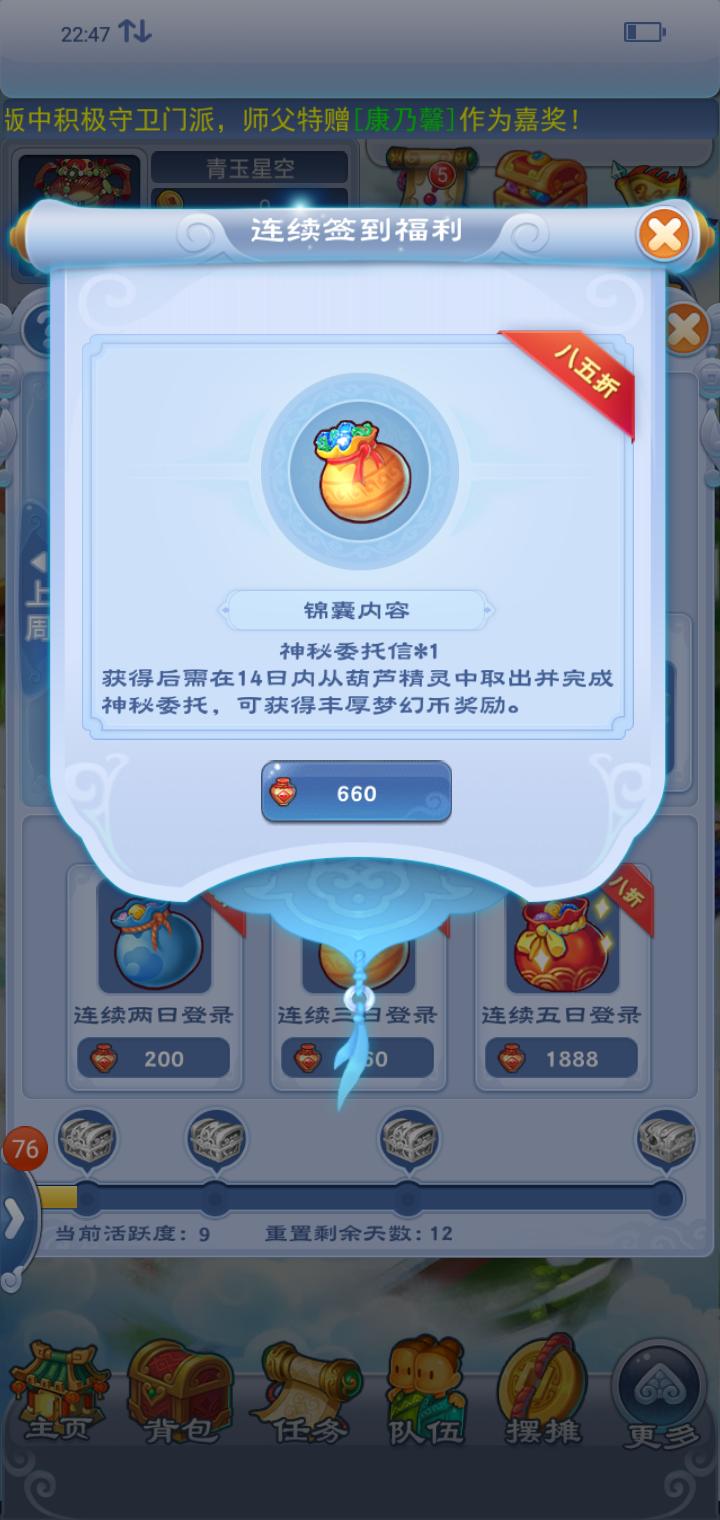Open the 队伍 team panel
The image size is (720, 1520).
tap(426, 1391)
